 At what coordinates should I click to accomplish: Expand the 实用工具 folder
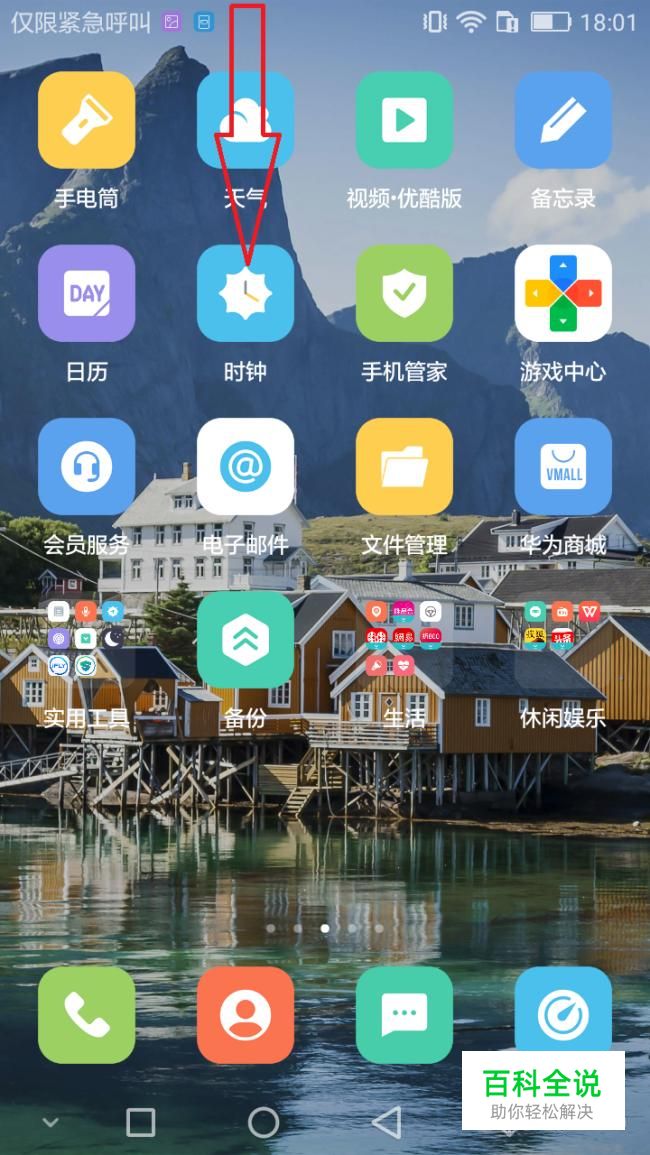[86, 640]
